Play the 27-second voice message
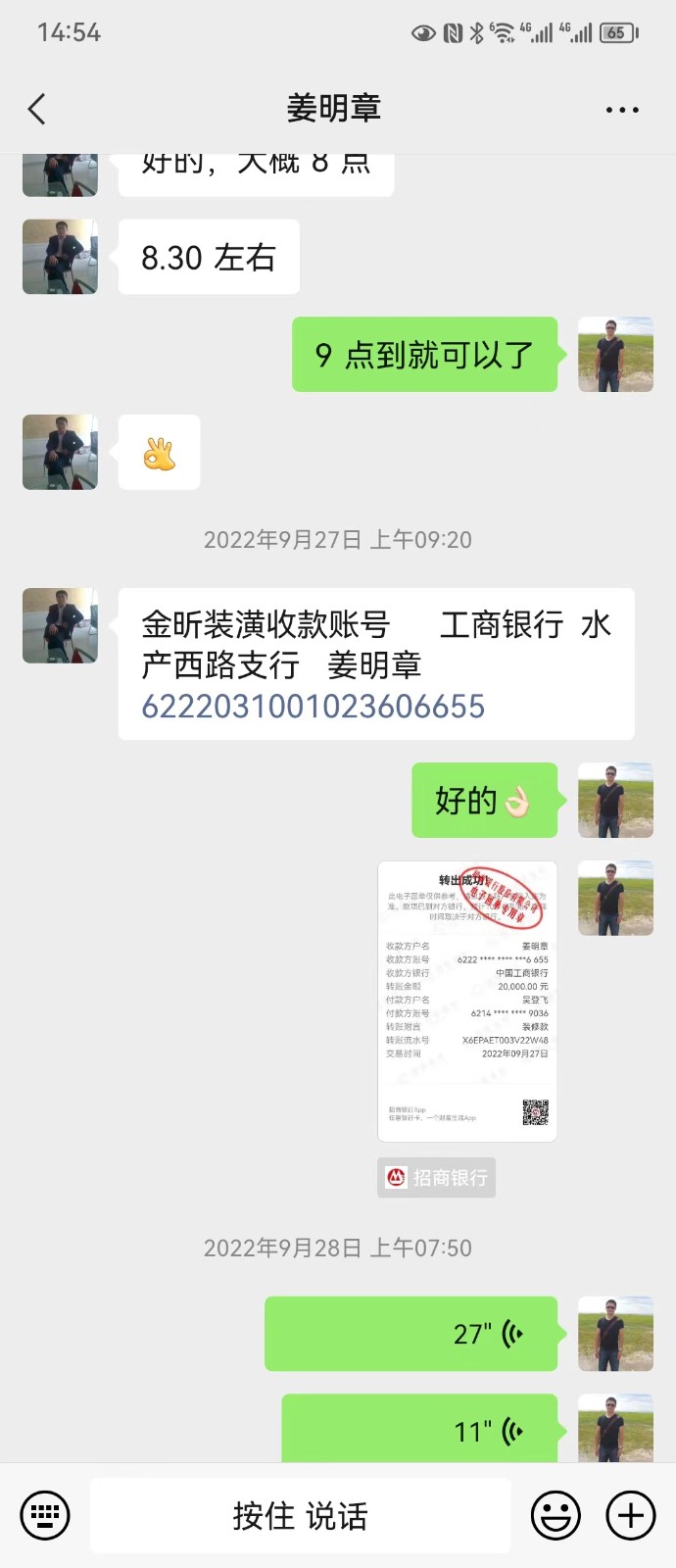This screenshot has height=1568, width=676. (x=411, y=1334)
